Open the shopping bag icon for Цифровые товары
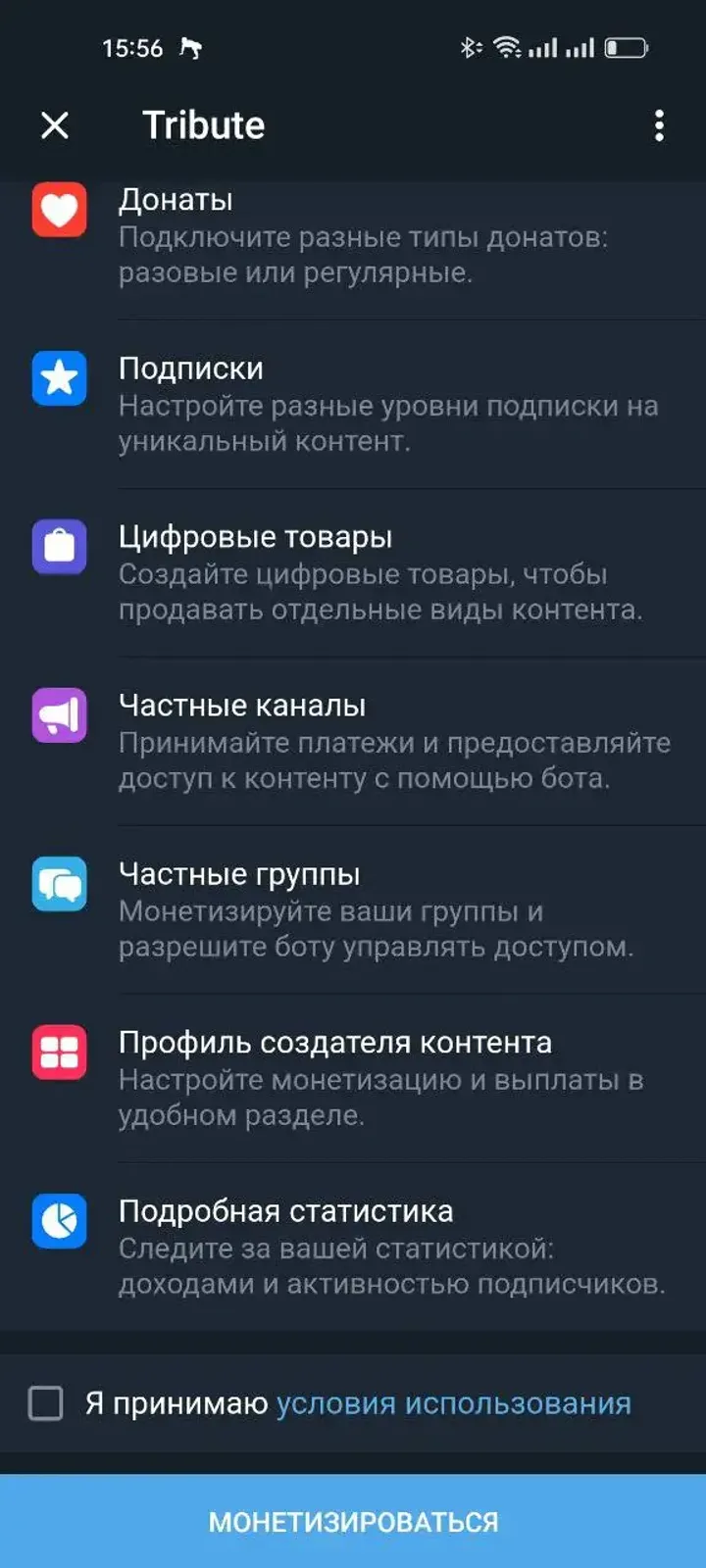Viewport: 706px width, 1568px height. click(59, 548)
